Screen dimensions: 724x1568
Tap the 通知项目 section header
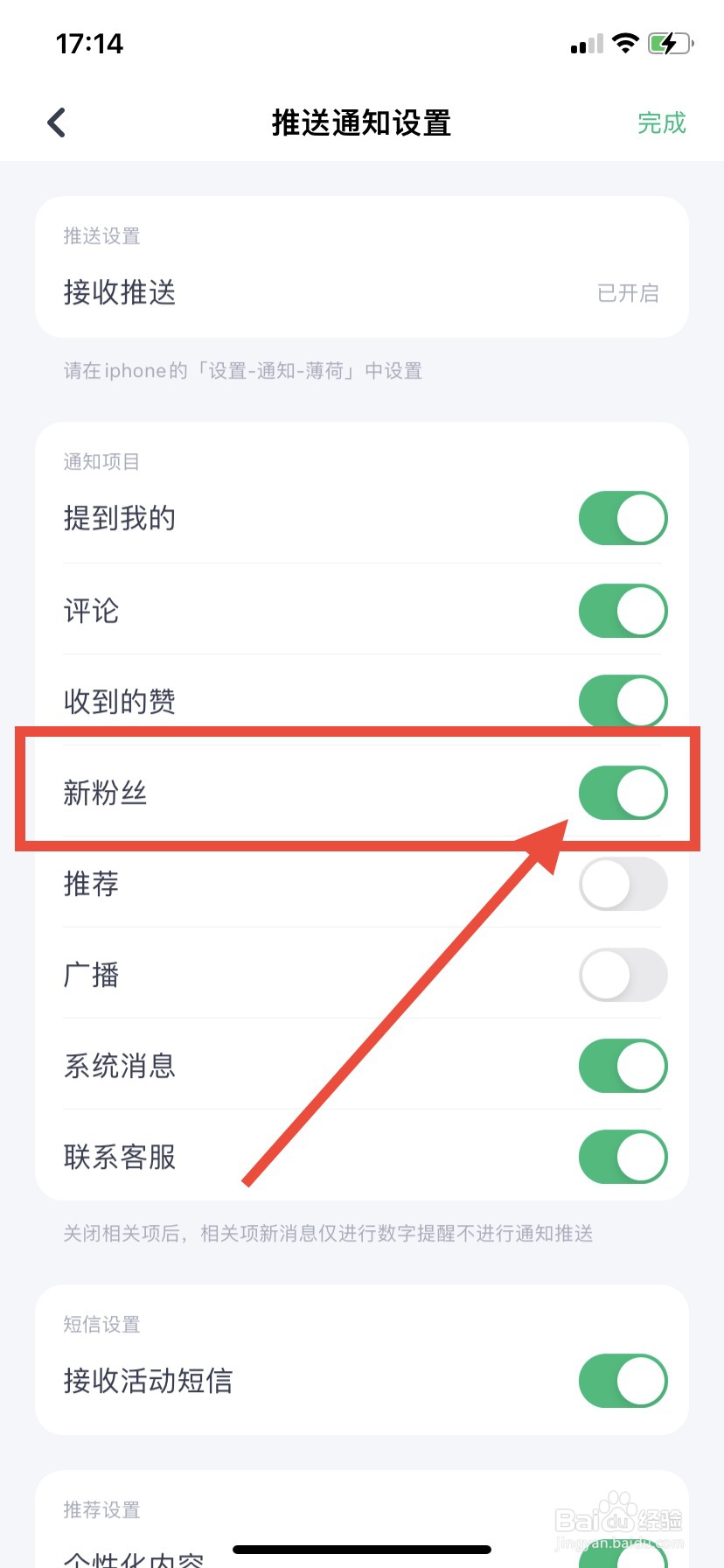click(101, 461)
